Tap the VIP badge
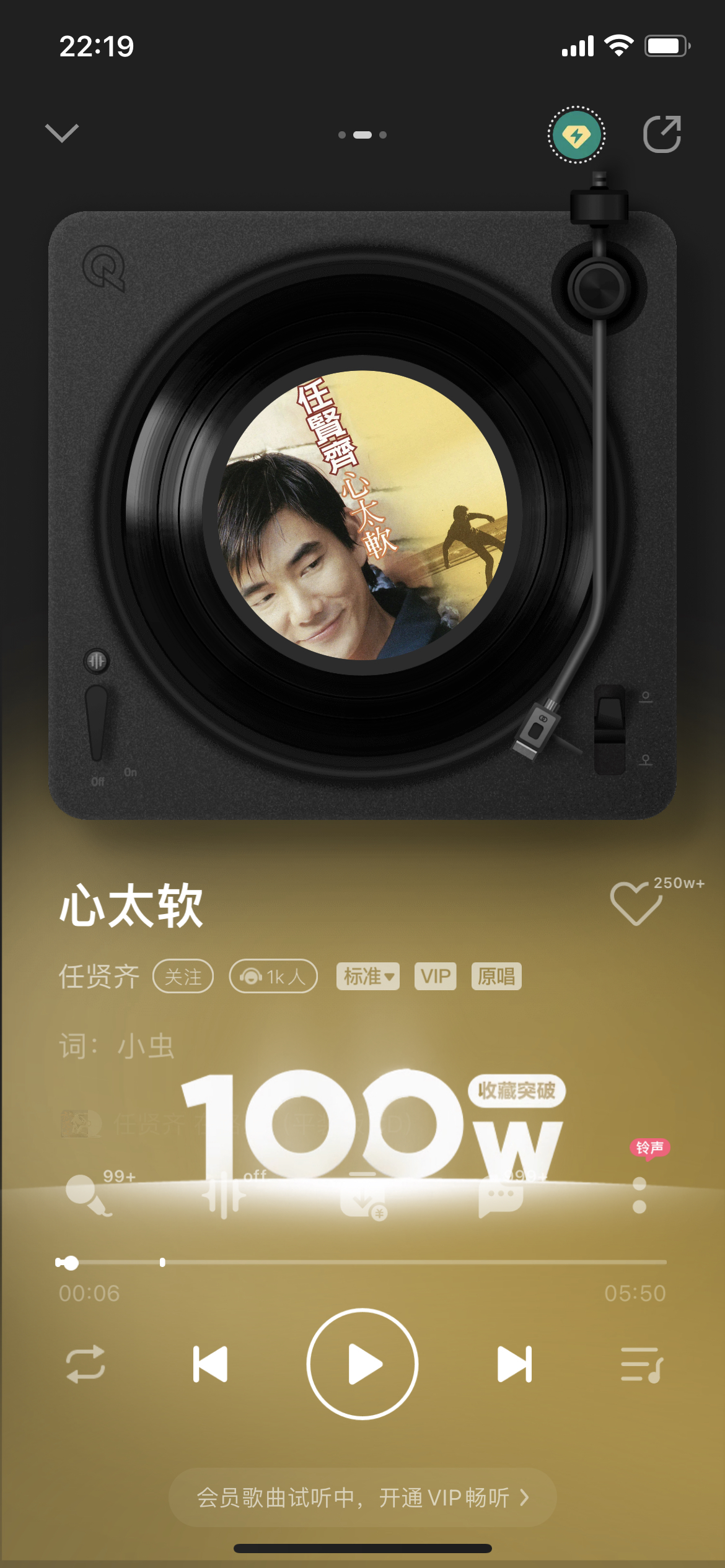The width and height of the screenshot is (725, 1568). (435, 977)
